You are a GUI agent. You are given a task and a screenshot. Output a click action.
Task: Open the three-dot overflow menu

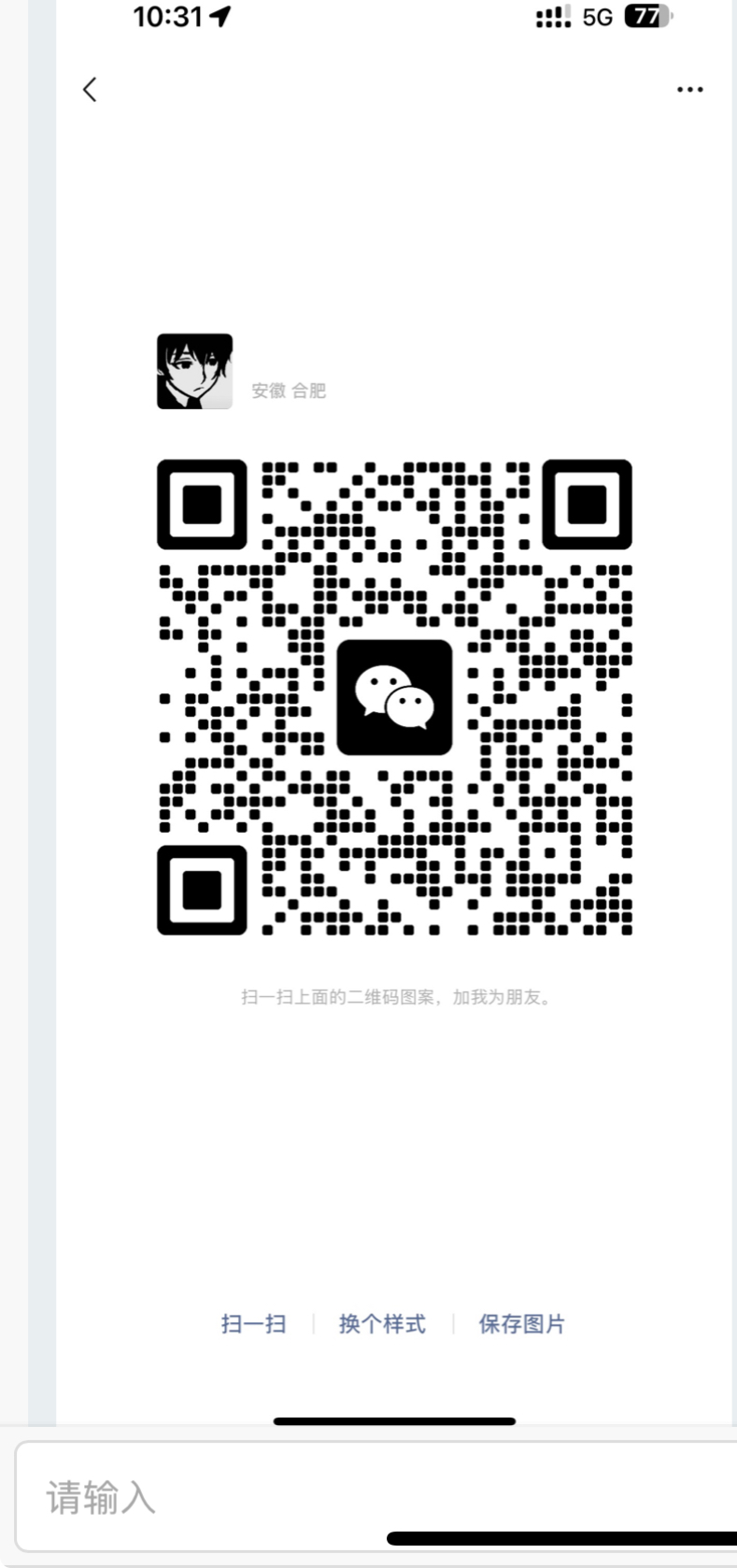coord(689,90)
